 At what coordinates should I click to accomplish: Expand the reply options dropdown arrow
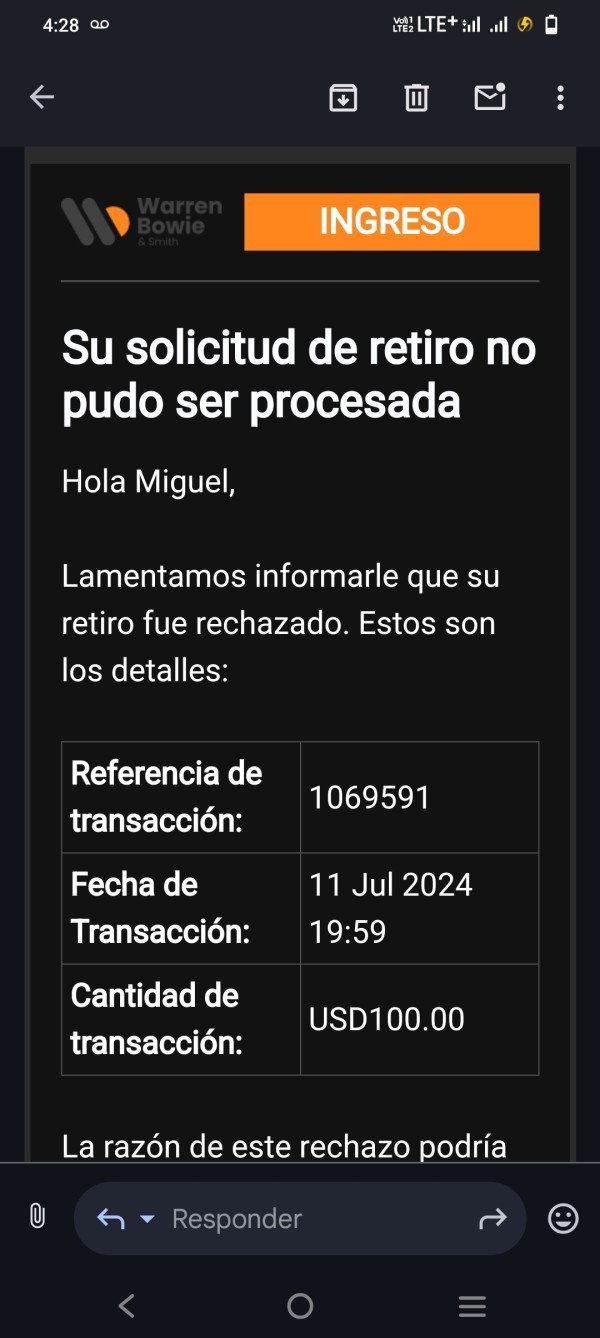pos(147,1219)
